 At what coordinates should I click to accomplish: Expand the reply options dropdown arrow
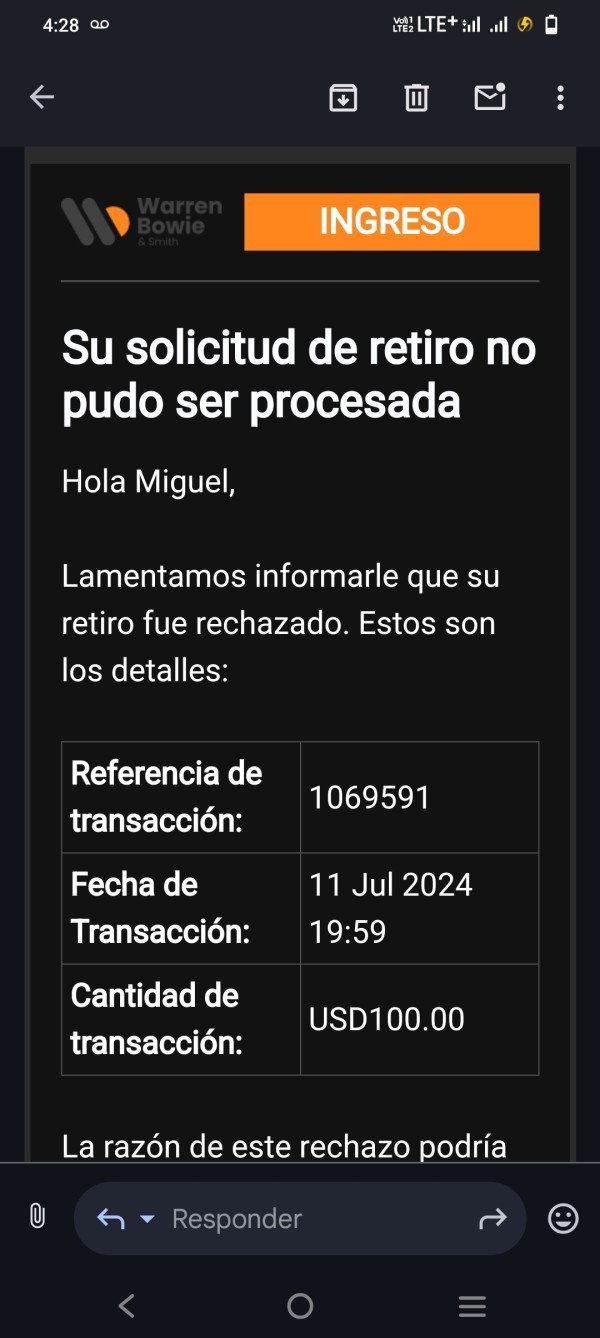pos(147,1219)
